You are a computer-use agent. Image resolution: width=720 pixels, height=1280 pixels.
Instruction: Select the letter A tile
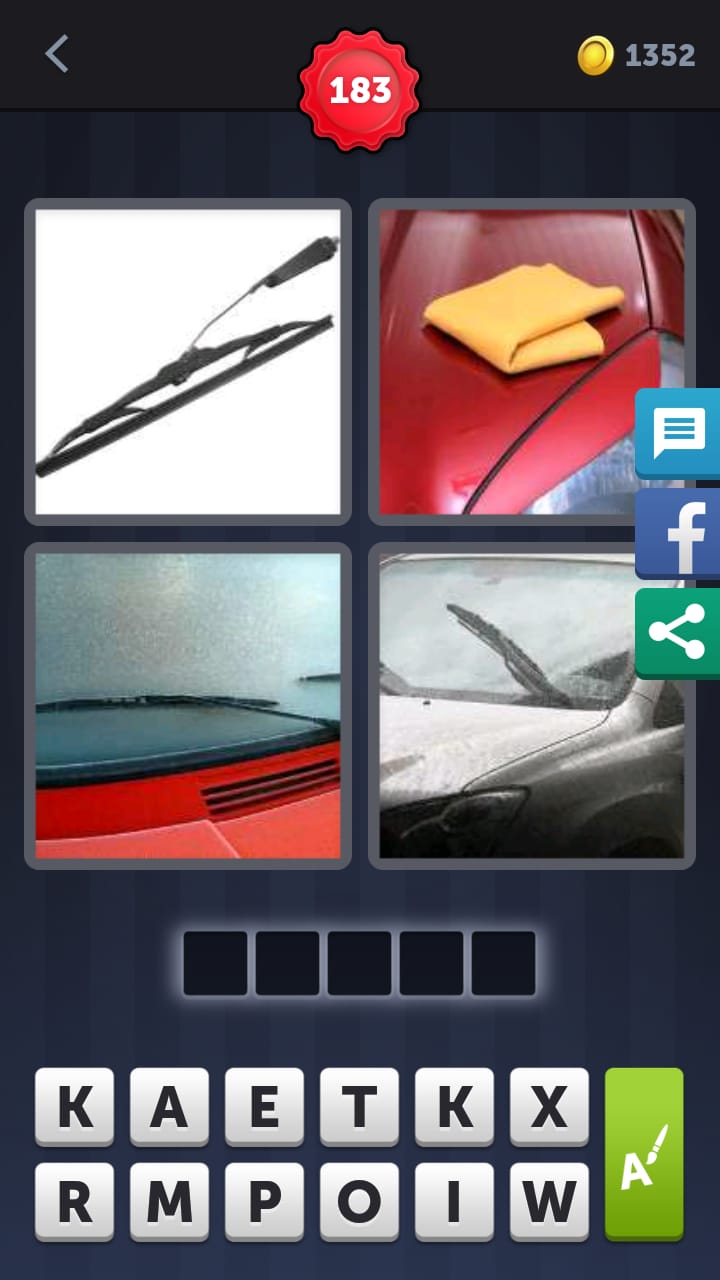pyautogui.click(x=169, y=1107)
